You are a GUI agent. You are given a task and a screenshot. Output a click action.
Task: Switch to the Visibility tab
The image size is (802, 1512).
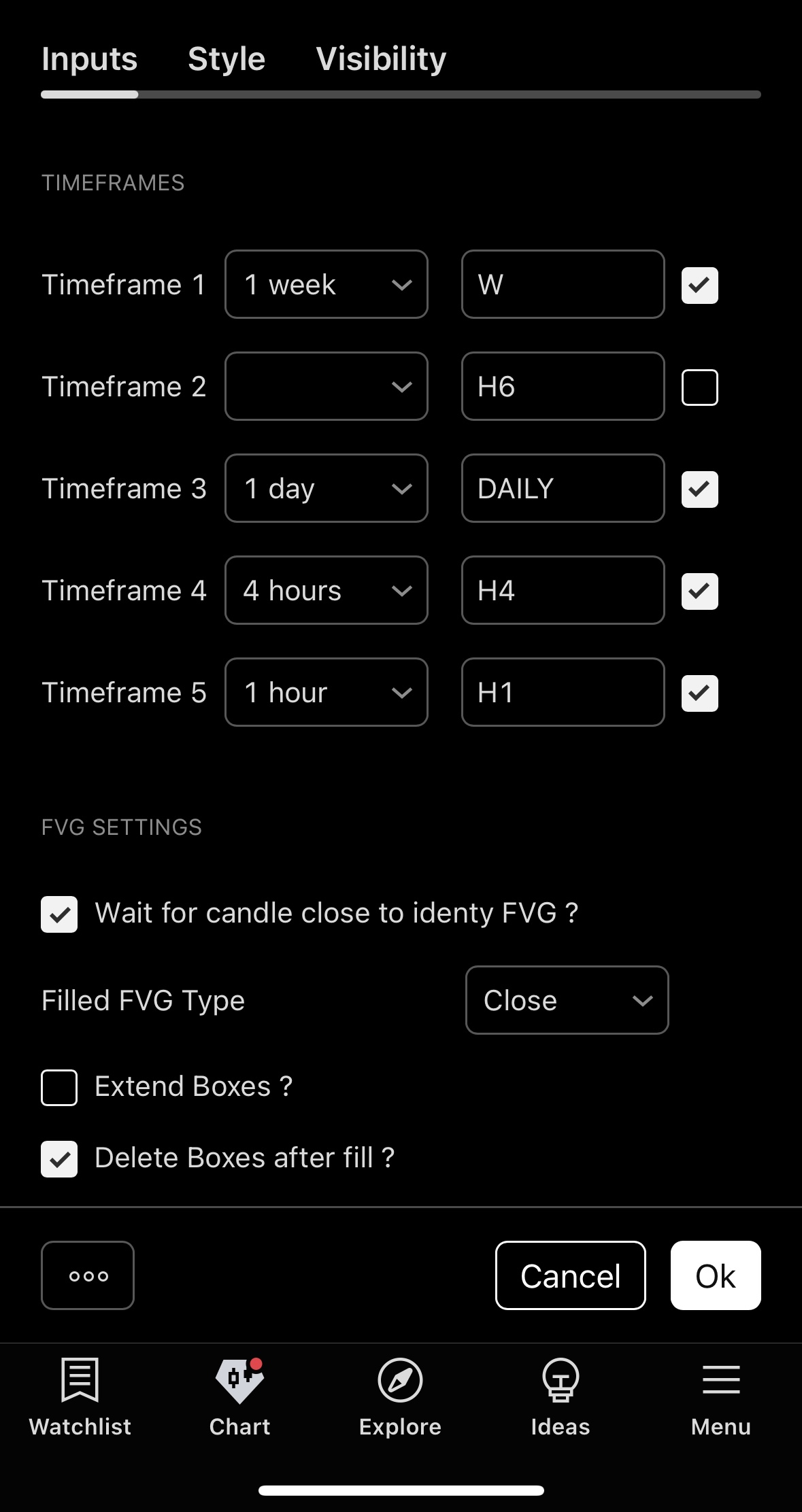pyautogui.click(x=381, y=58)
